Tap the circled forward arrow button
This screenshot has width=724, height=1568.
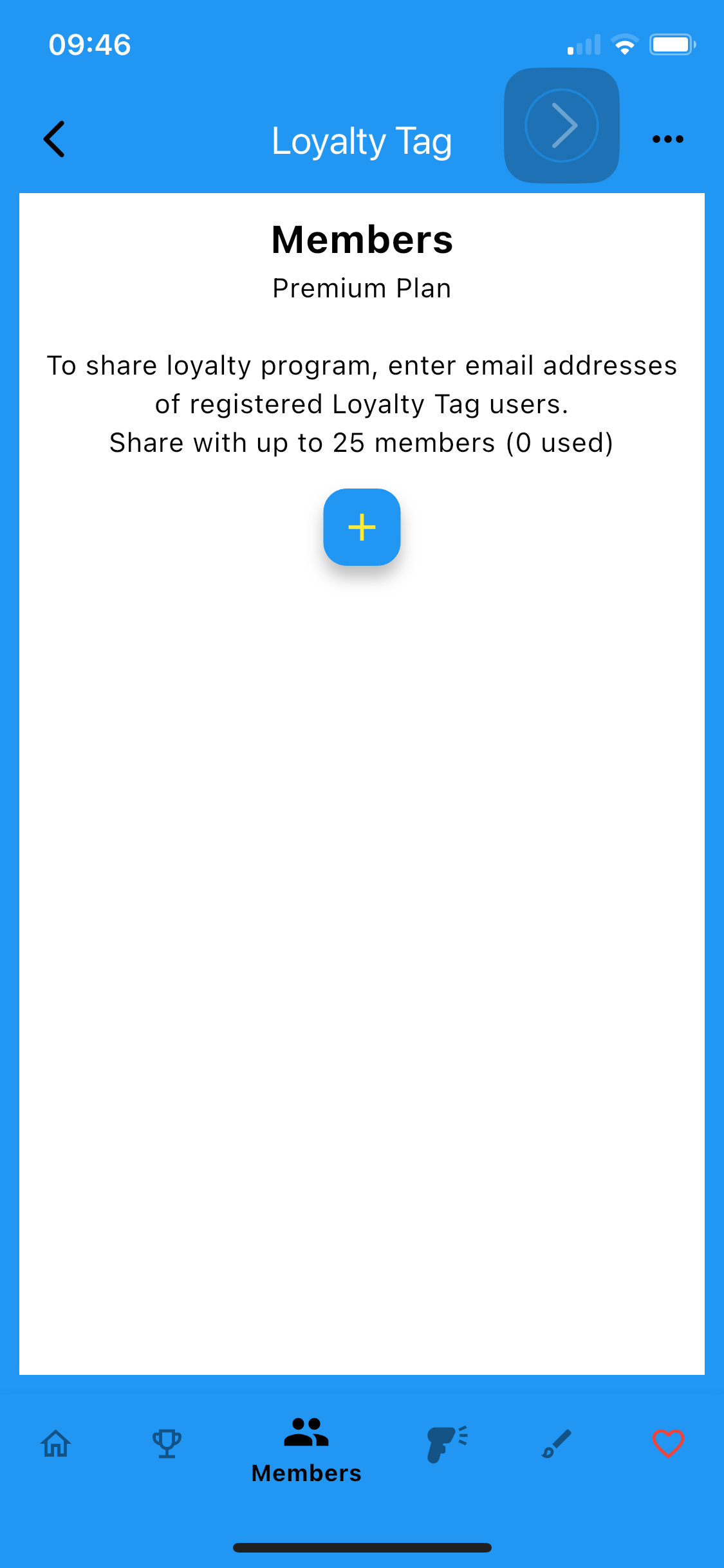point(562,126)
